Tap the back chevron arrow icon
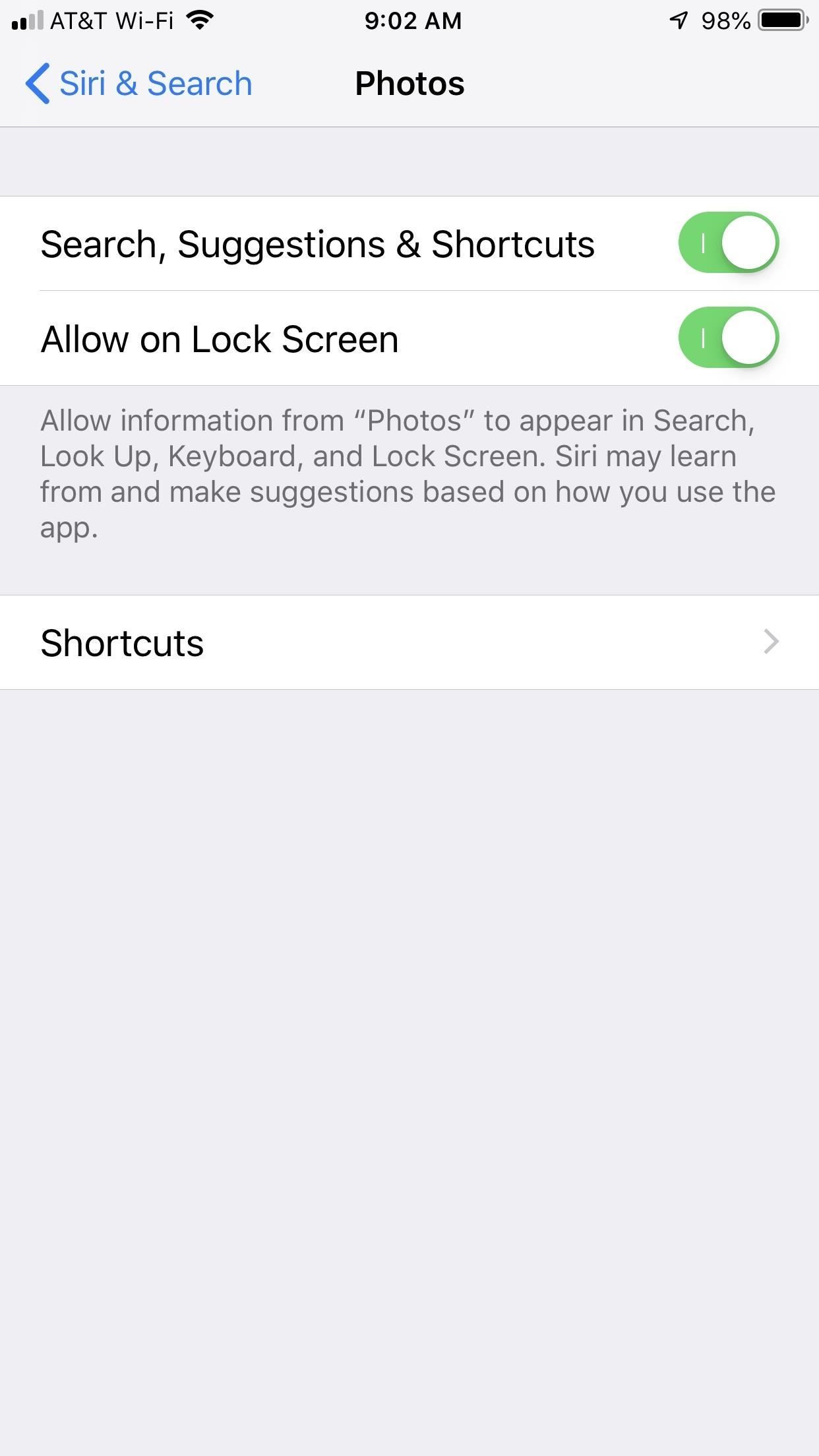This screenshot has height=1456, width=819. point(38,82)
